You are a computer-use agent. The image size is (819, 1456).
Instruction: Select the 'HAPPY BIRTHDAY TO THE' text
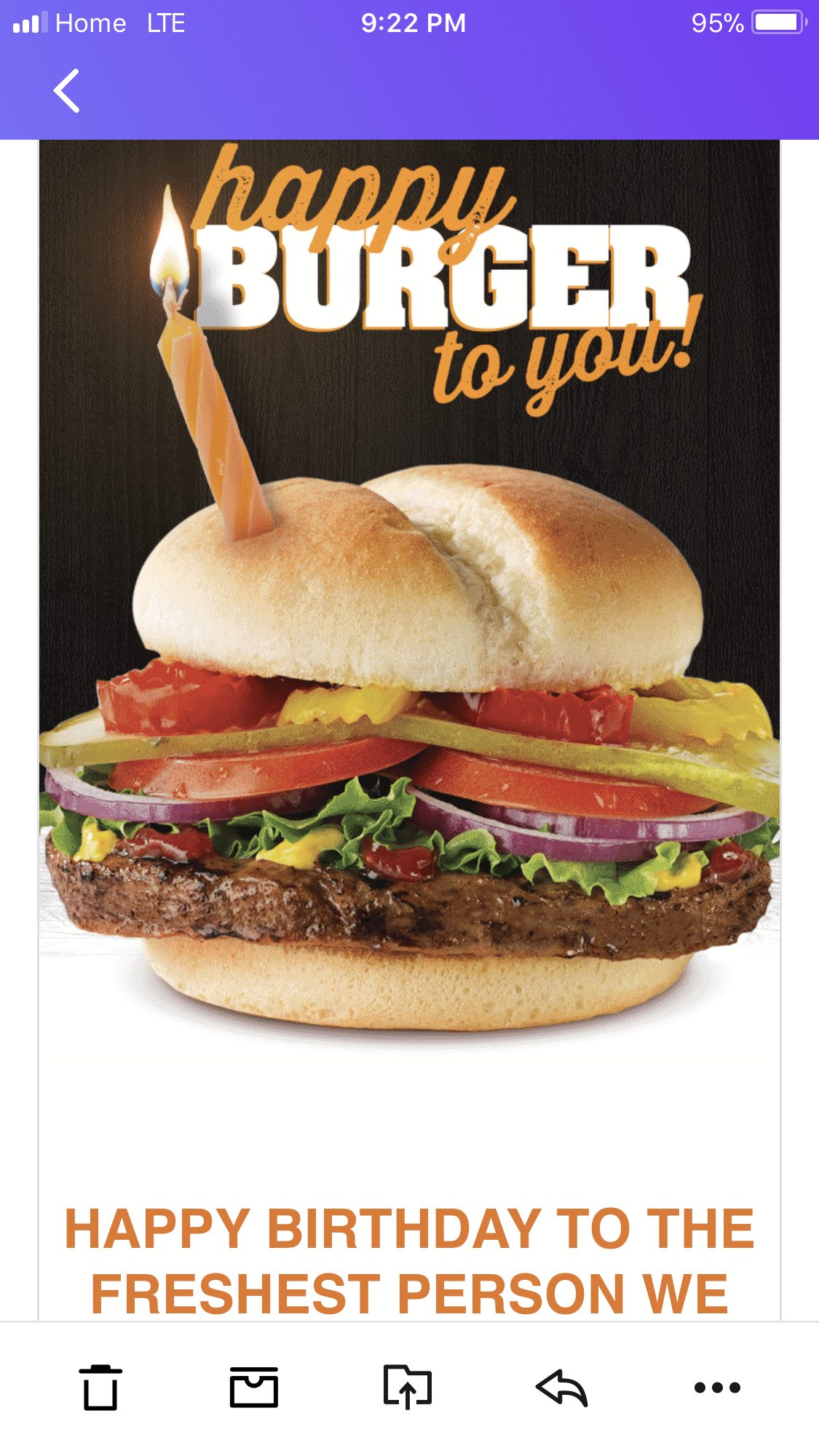click(x=409, y=1228)
